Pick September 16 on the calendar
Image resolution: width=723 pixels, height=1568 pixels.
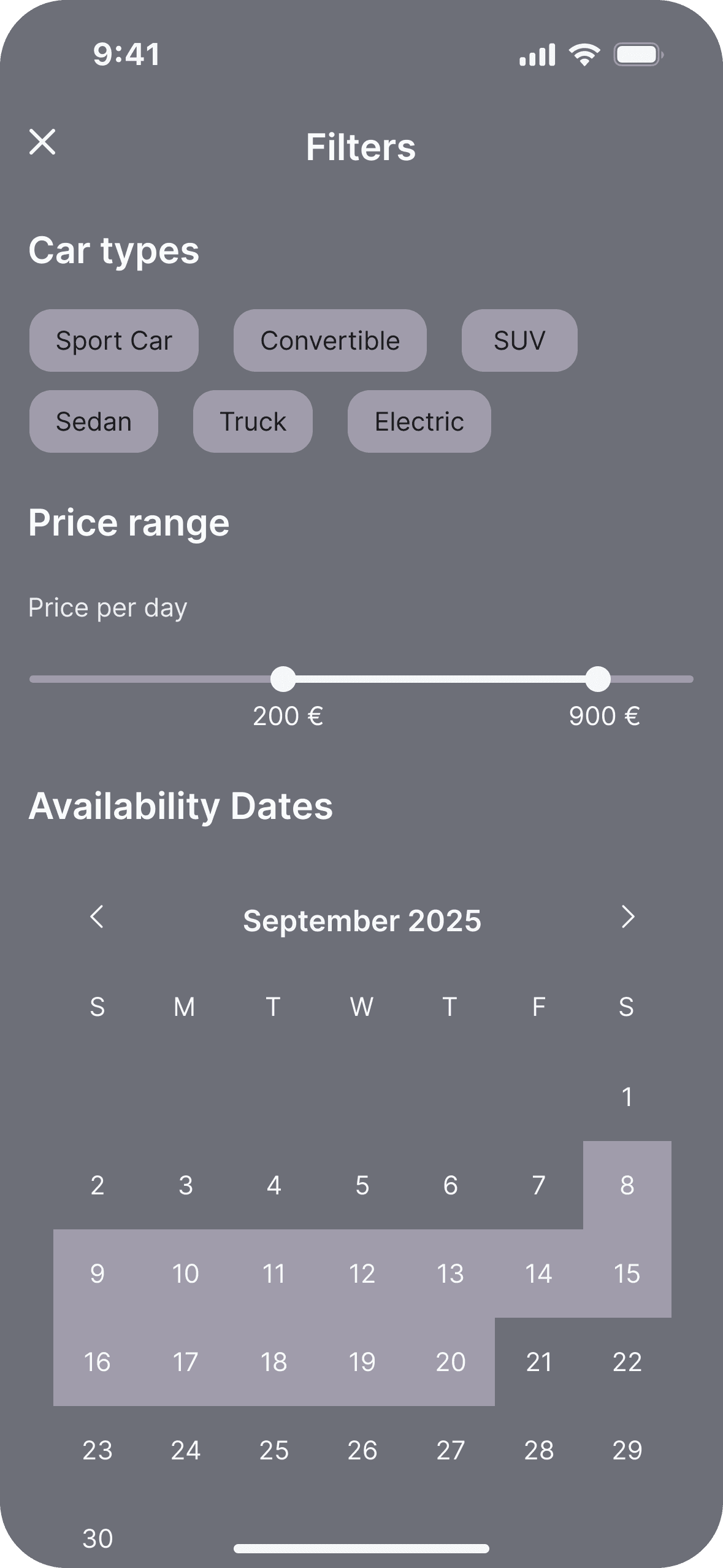click(97, 1362)
